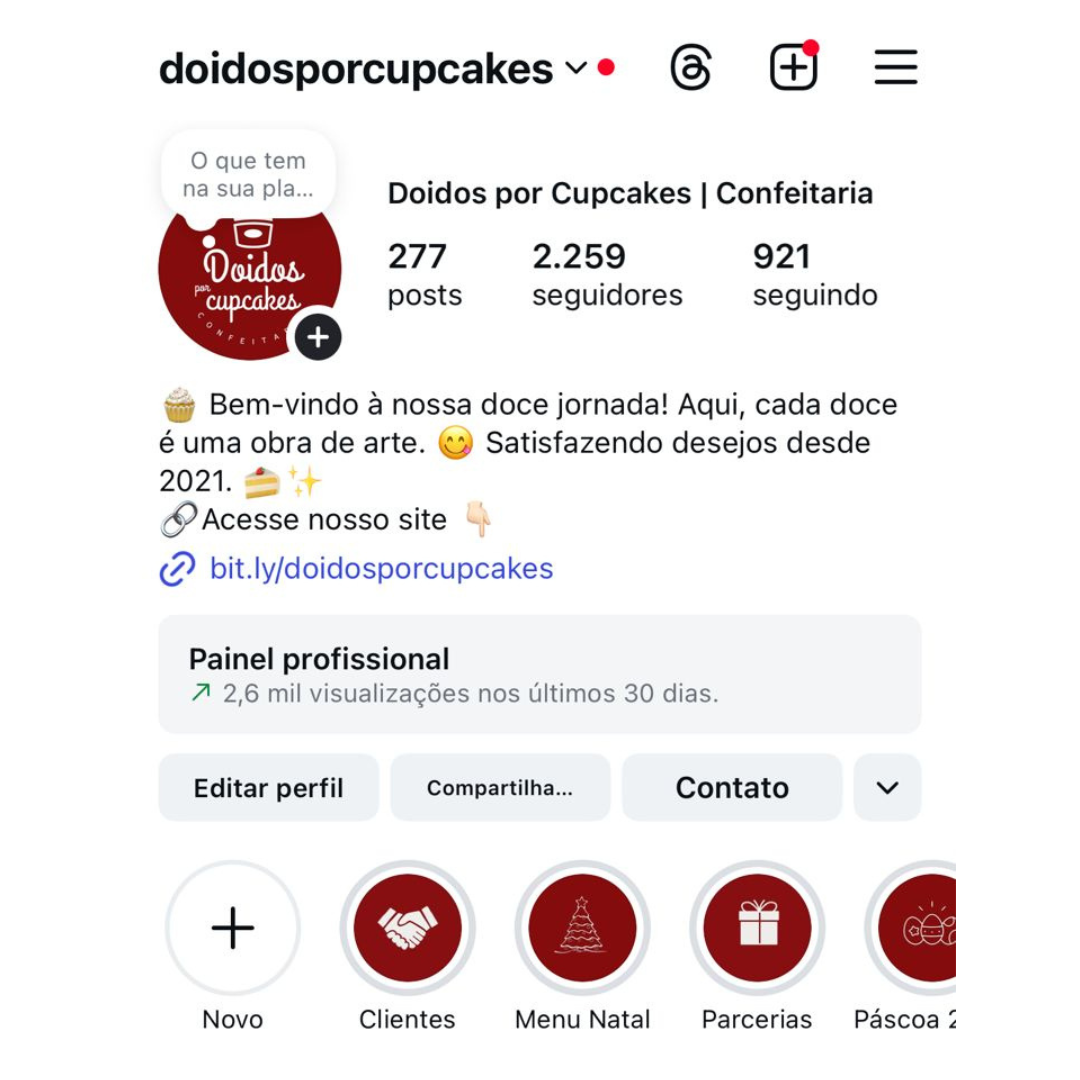
Task: Add a new highlight with Novo
Action: [233, 928]
